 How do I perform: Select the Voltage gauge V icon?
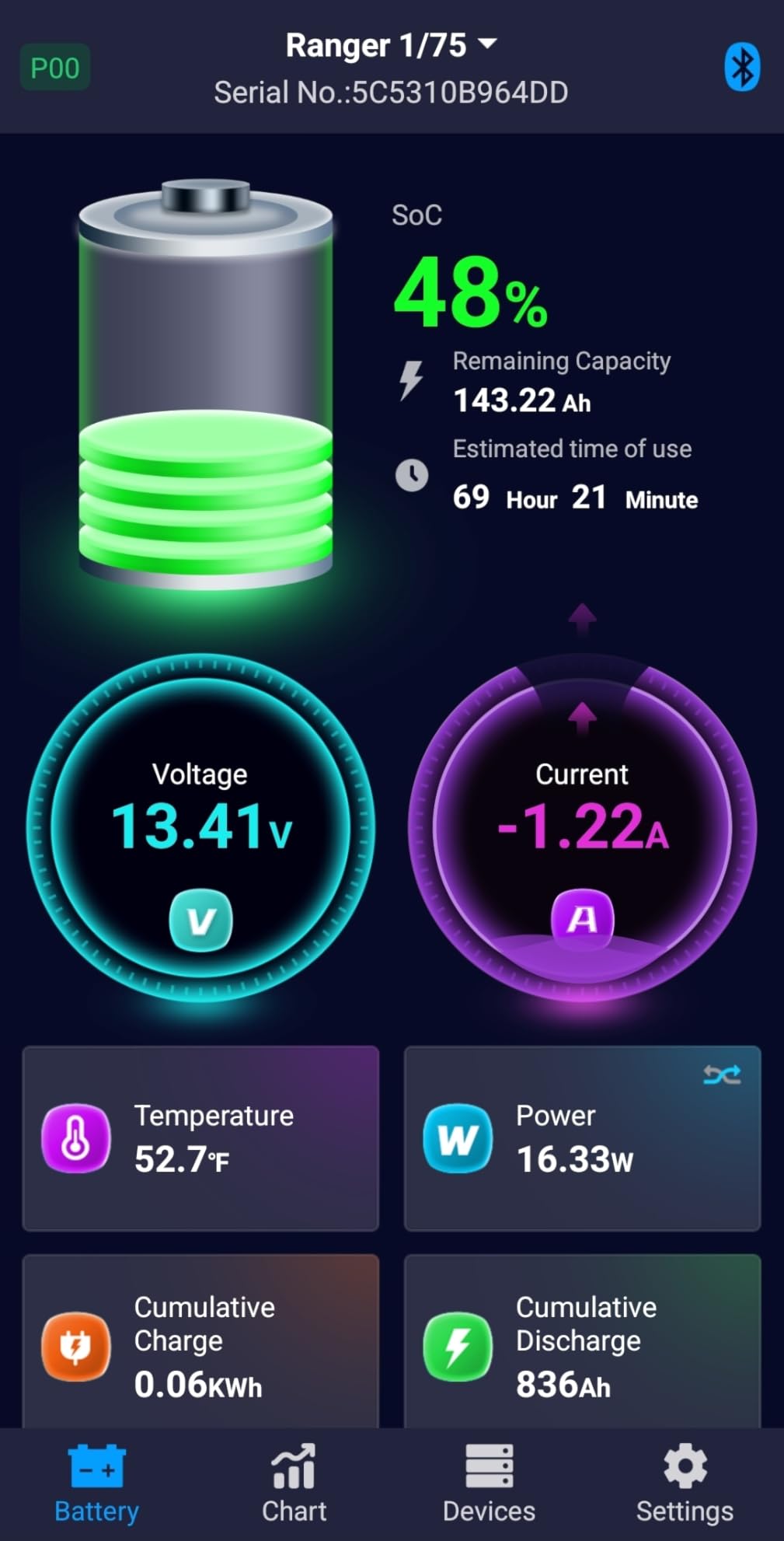click(x=200, y=920)
